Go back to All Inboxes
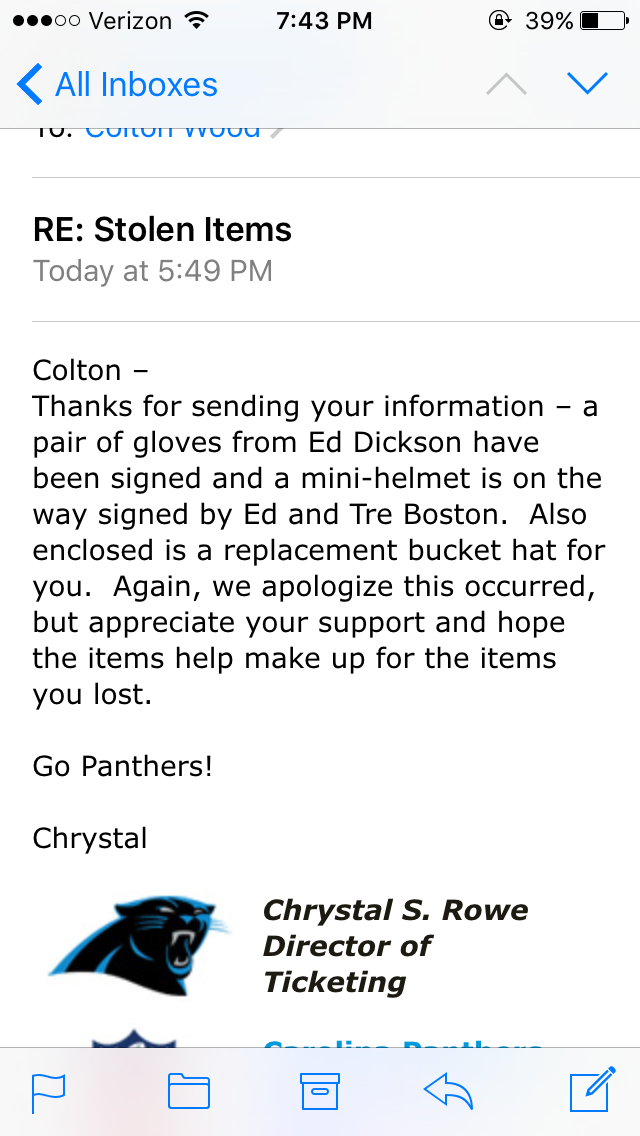The width and height of the screenshot is (640, 1136). [117, 85]
